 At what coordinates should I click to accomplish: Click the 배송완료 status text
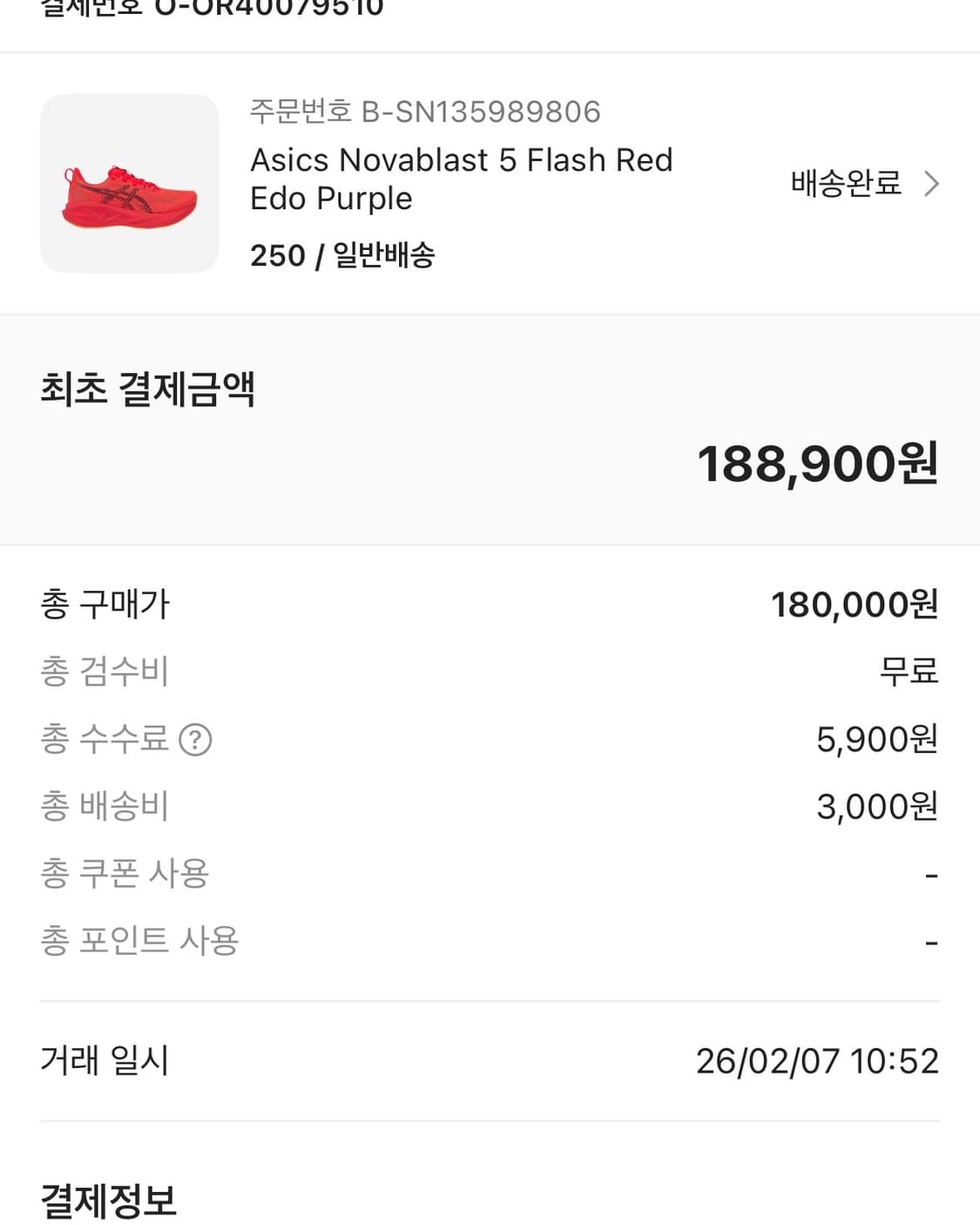(845, 184)
